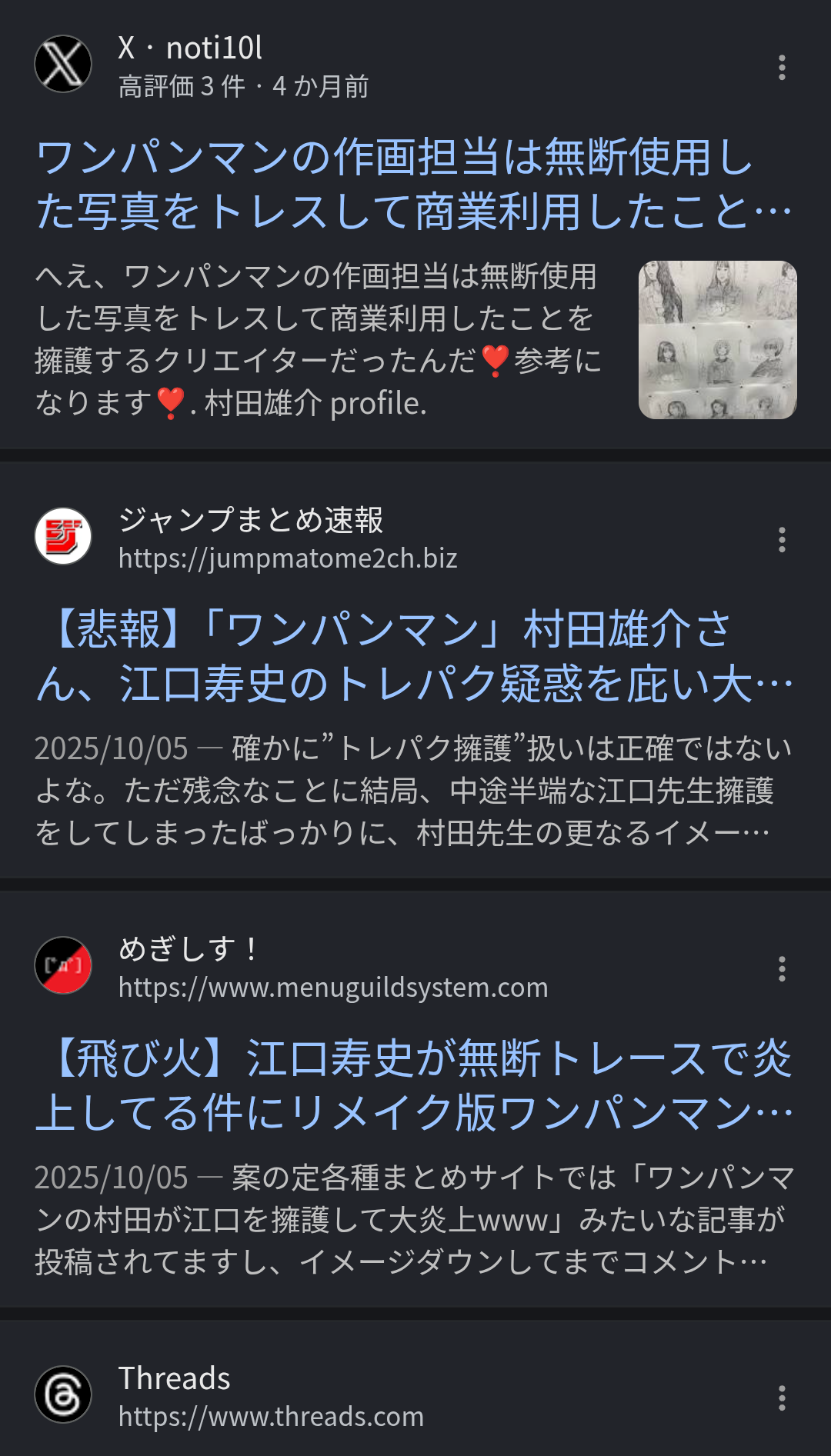The image size is (831, 1456).
Task: Open more options for the Threads result
Action: tap(782, 1398)
